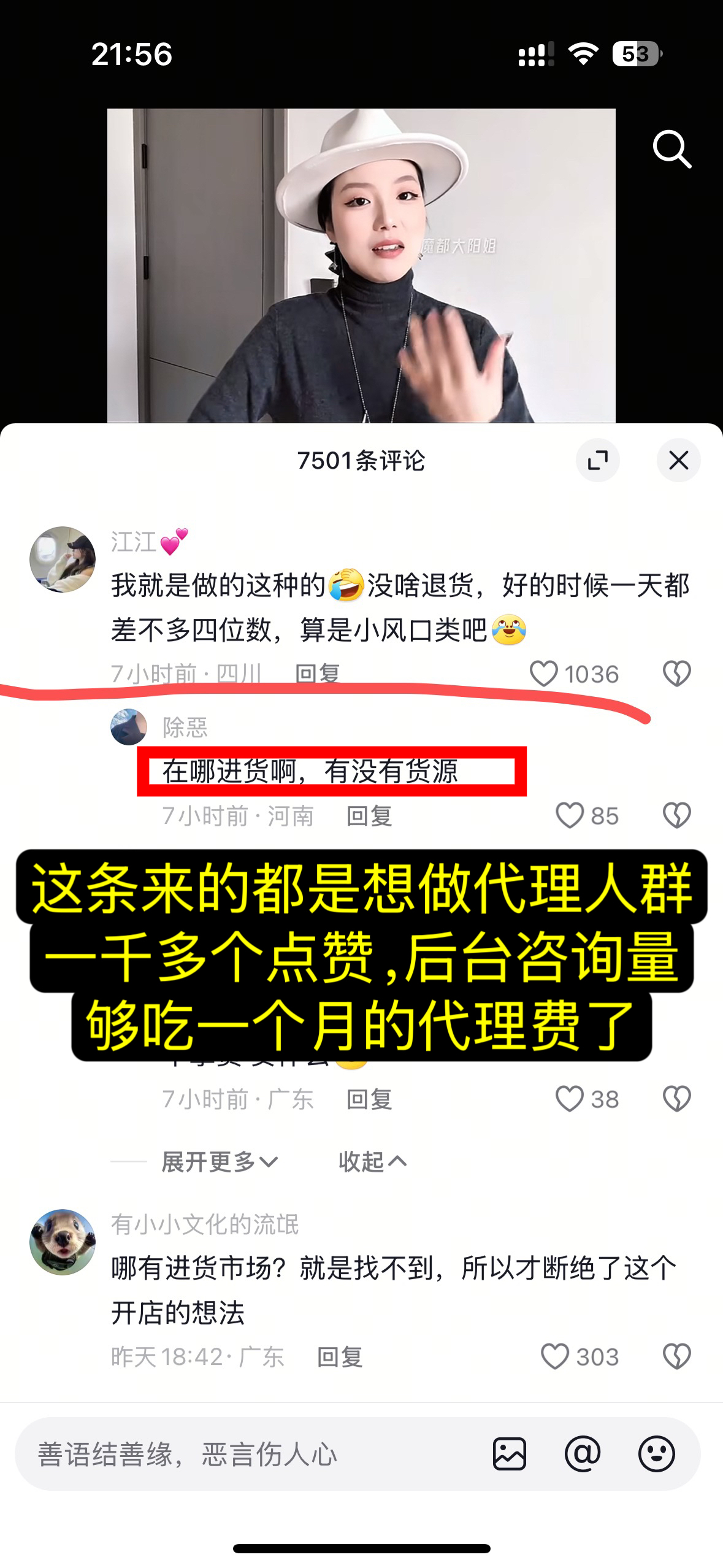Image resolution: width=723 pixels, height=1568 pixels.
Task: Collapse replies with 收起
Action: tap(372, 1161)
